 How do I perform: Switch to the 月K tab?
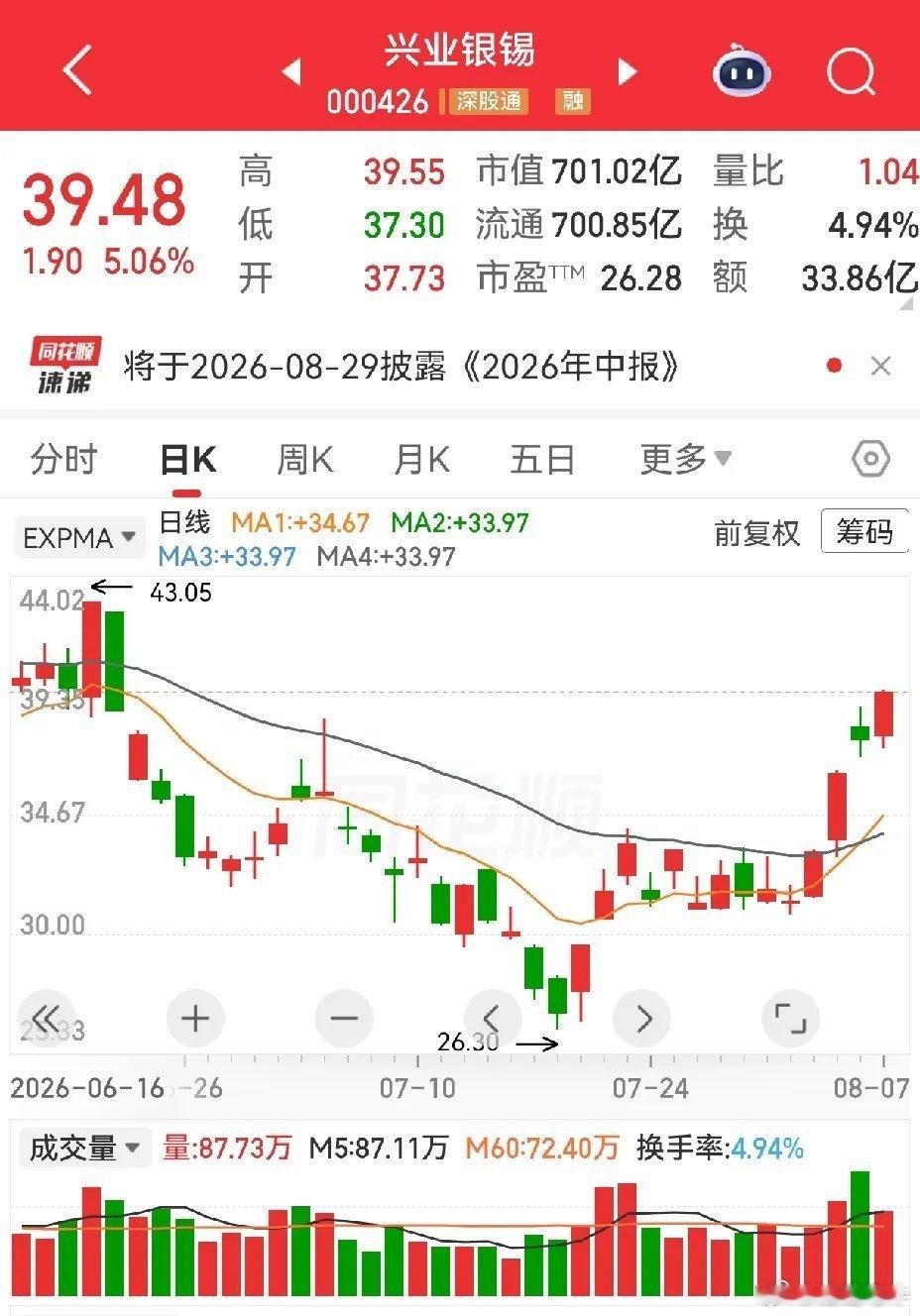(x=421, y=460)
